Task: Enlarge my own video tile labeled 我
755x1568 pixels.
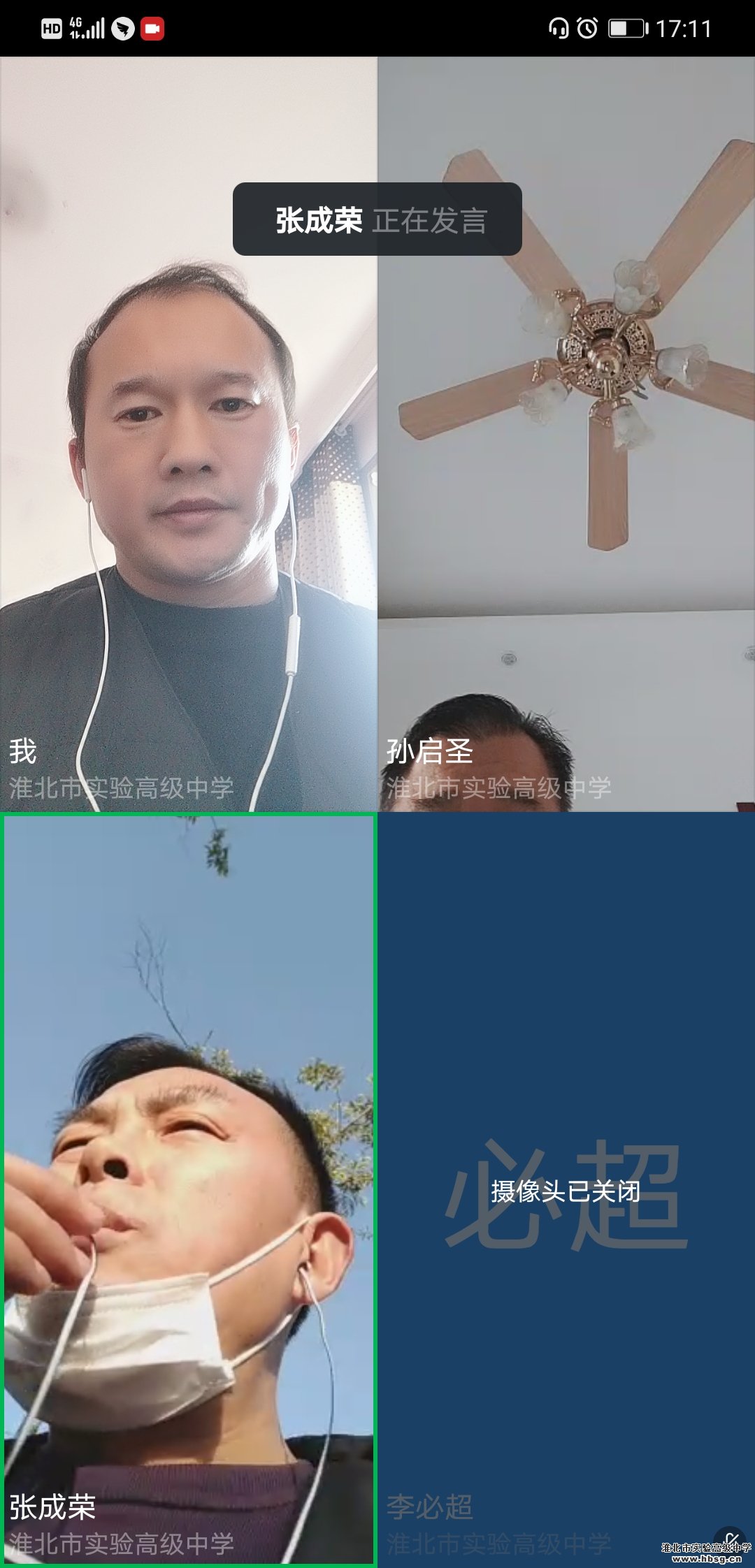Action: 189,433
